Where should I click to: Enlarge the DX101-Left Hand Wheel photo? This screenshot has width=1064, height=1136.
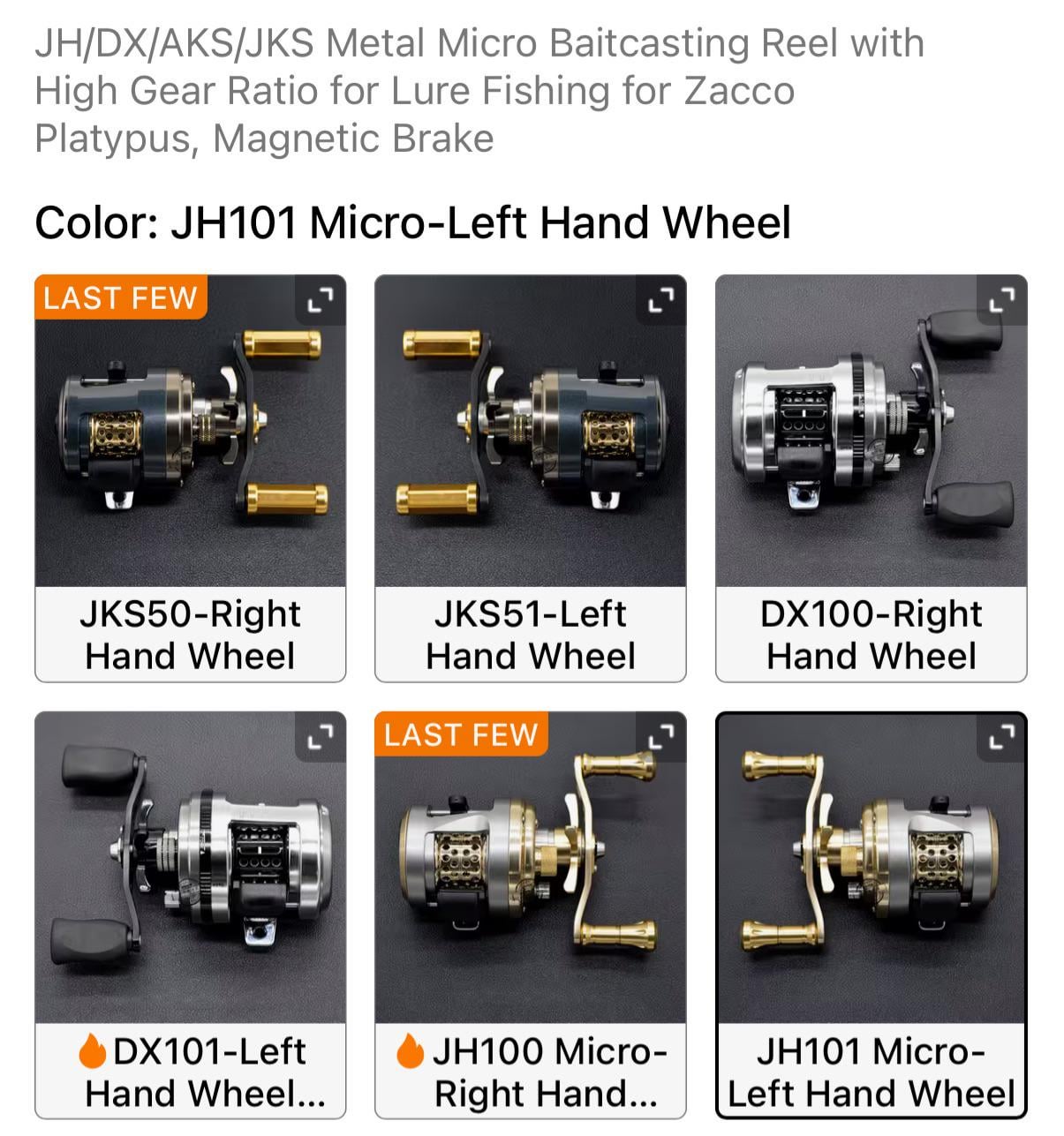tap(320, 736)
